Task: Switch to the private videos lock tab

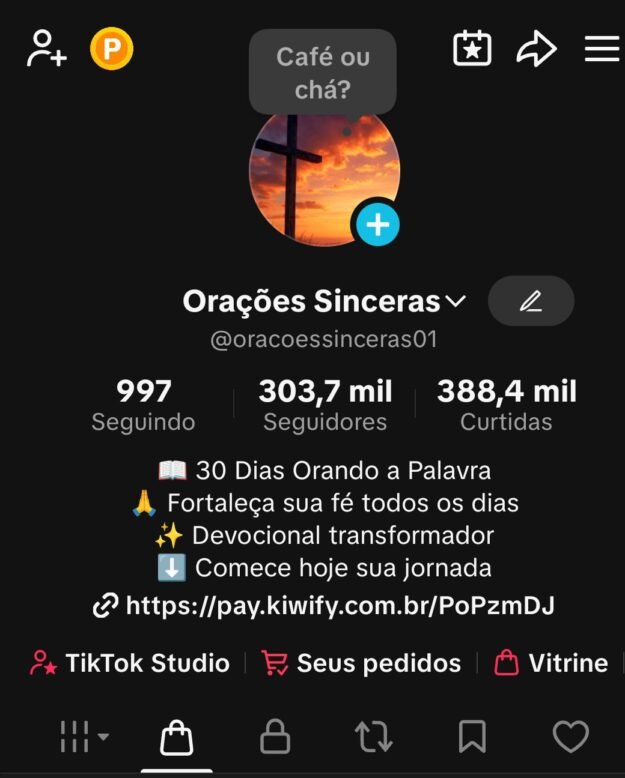Action: [x=274, y=739]
